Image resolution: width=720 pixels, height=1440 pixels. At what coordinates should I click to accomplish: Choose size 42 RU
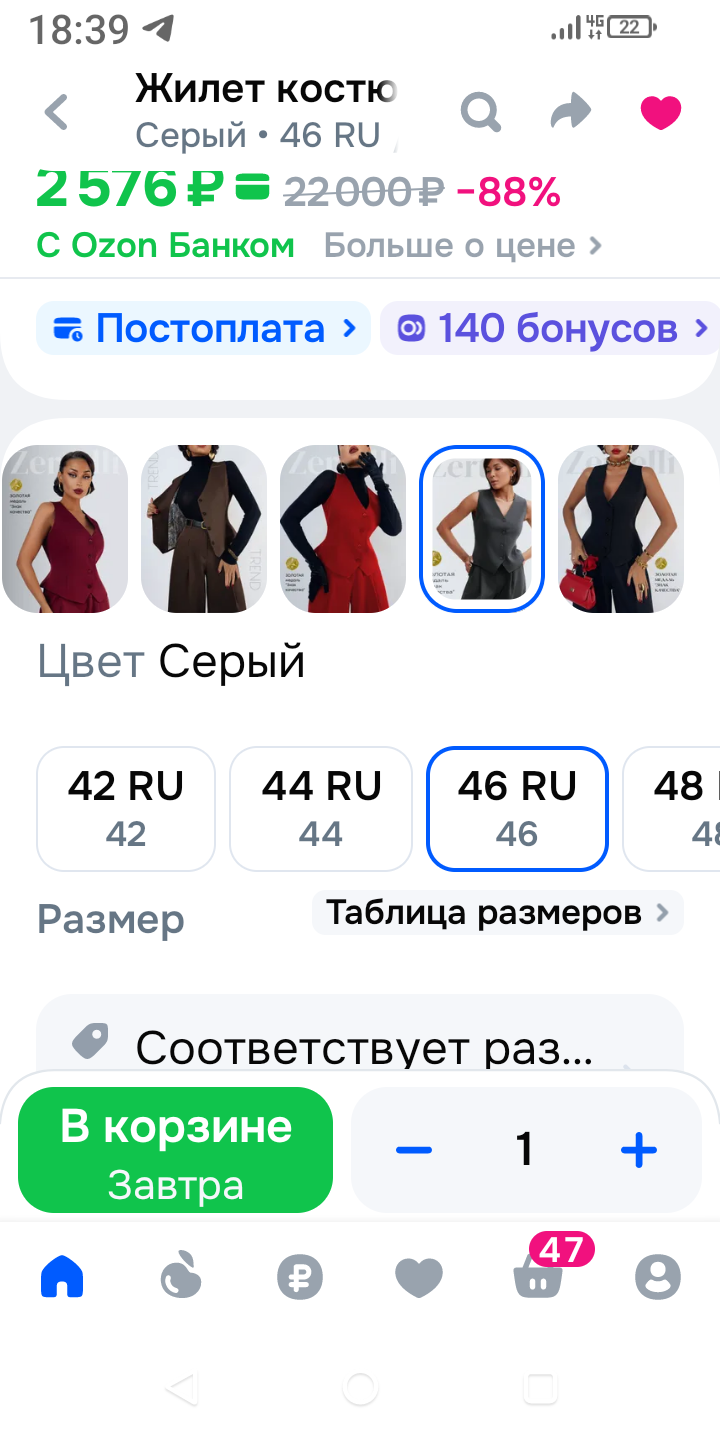click(126, 808)
